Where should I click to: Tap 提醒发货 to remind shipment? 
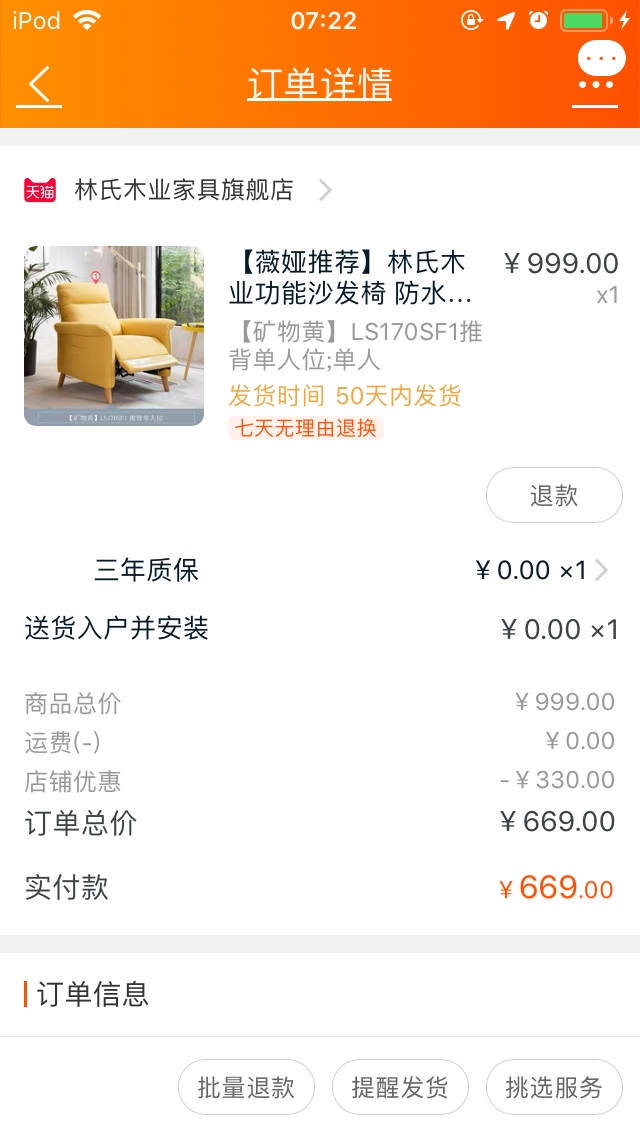coord(400,1087)
